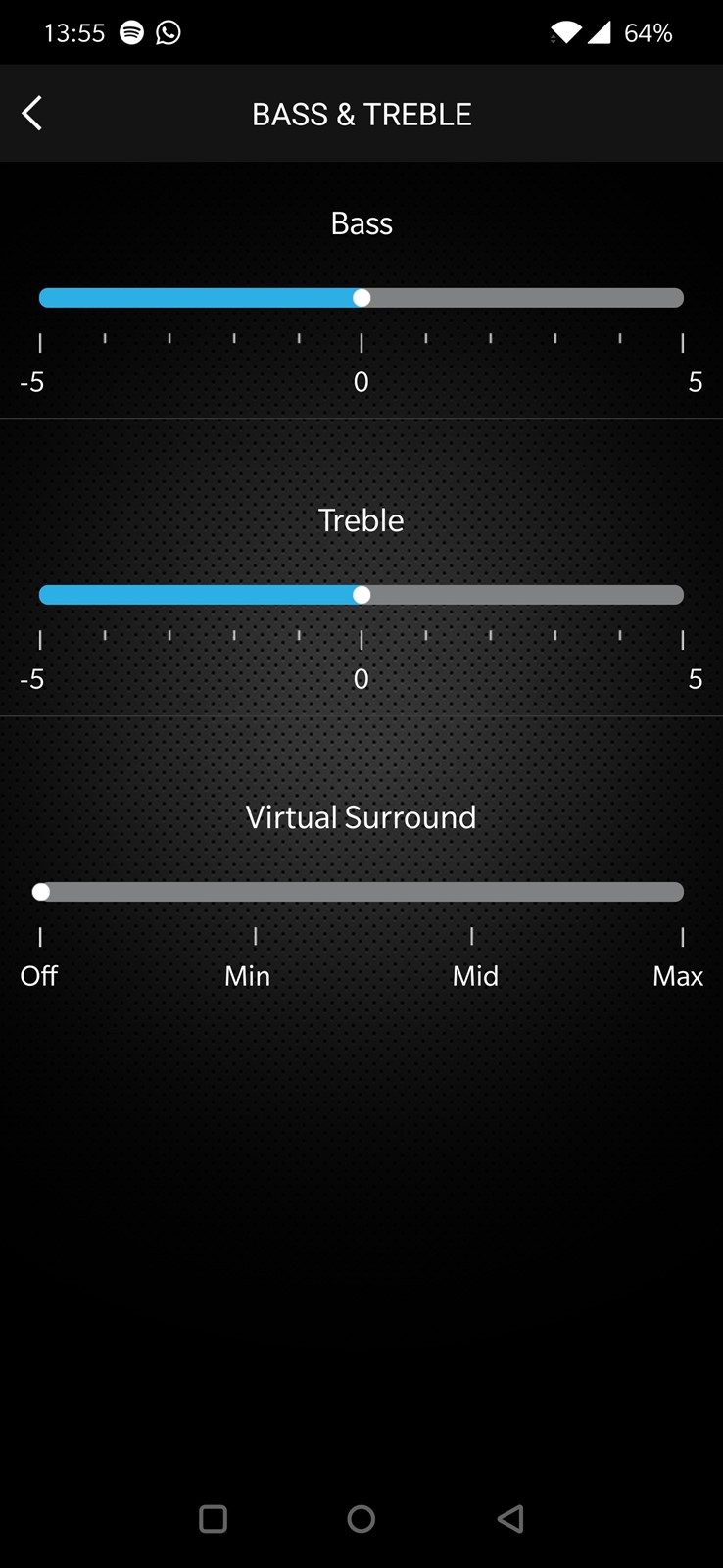Set the Bass slider to maximum 5
This screenshot has height=1568, width=723.
pyautogui.click(x=681, y=298)
